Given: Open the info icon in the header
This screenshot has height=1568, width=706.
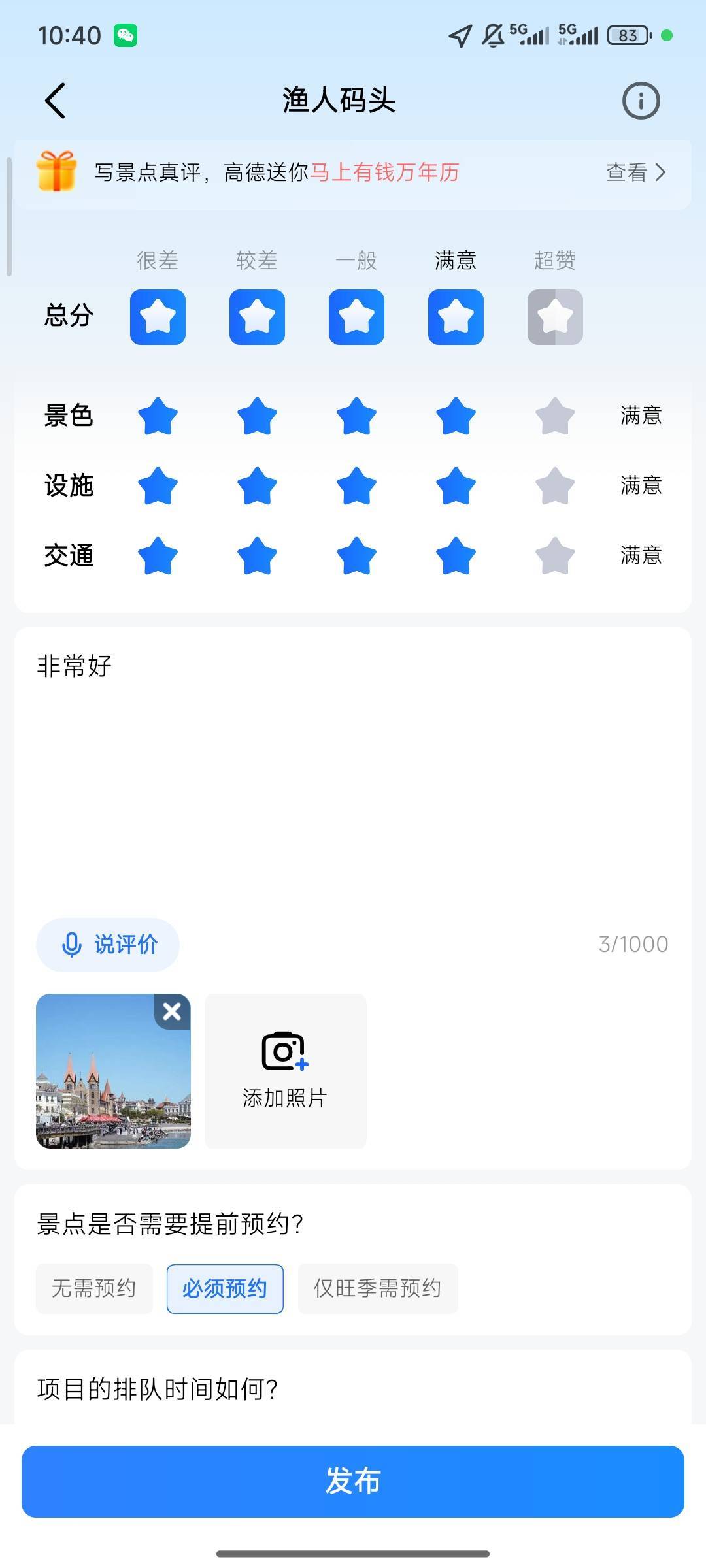Looking at the screenshot, I should click(641, 101).
